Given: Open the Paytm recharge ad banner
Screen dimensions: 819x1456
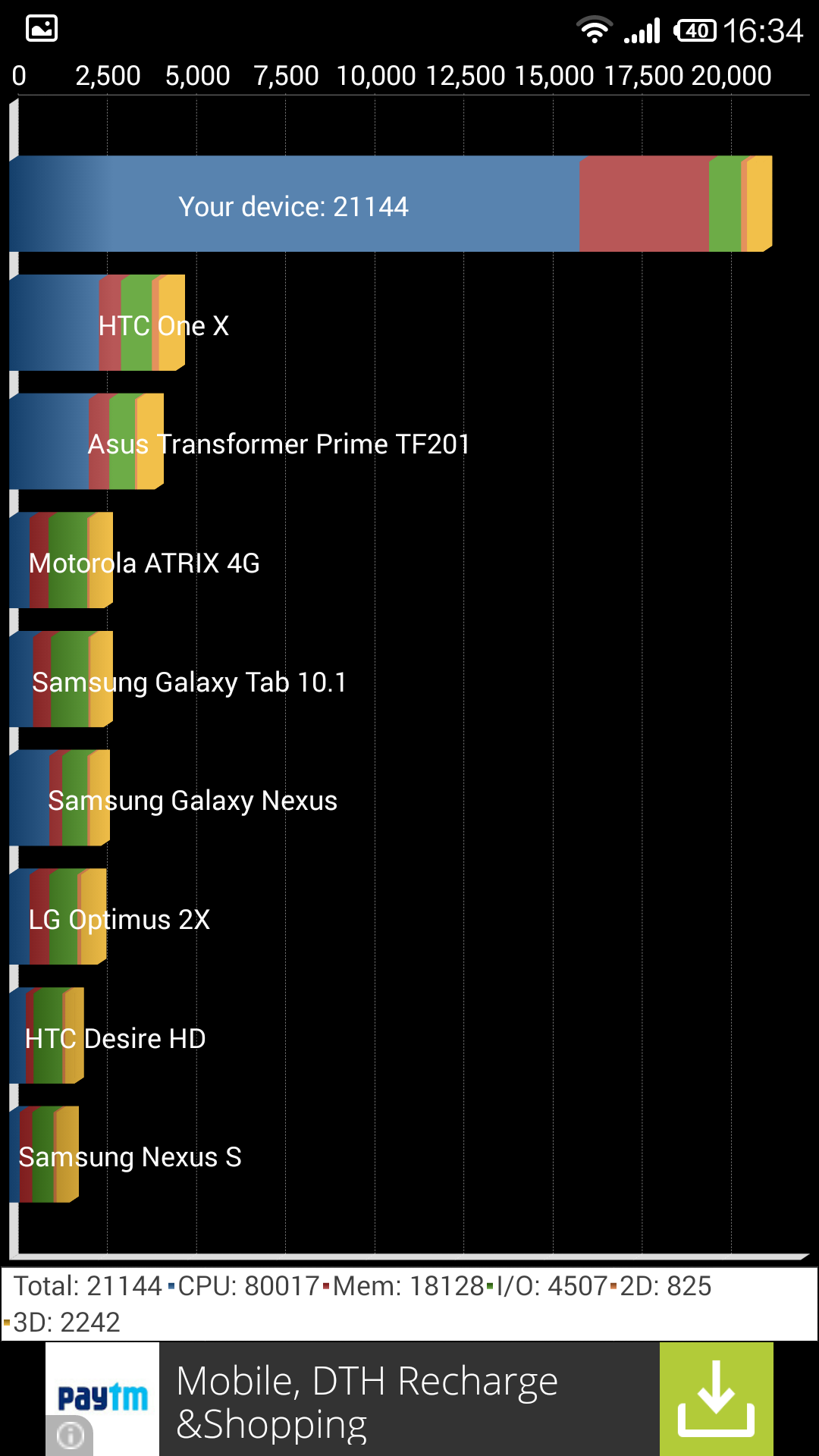Looking at the screenshot, I should 409,1399.
